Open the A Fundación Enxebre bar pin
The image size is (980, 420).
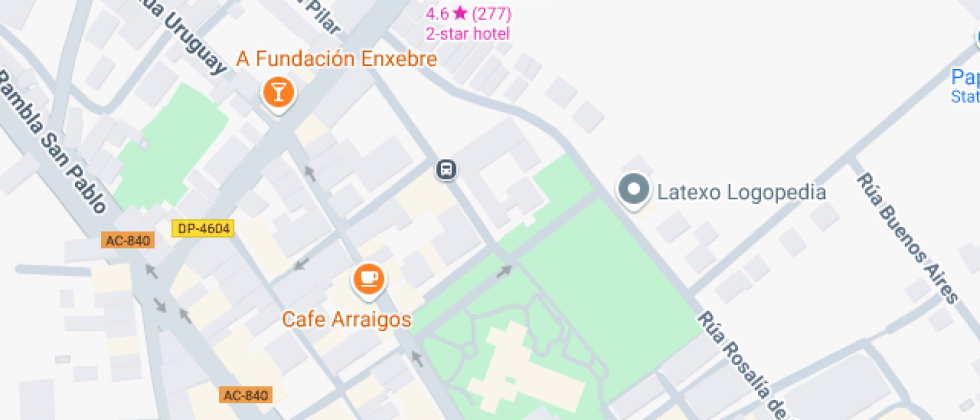(277, 93)
